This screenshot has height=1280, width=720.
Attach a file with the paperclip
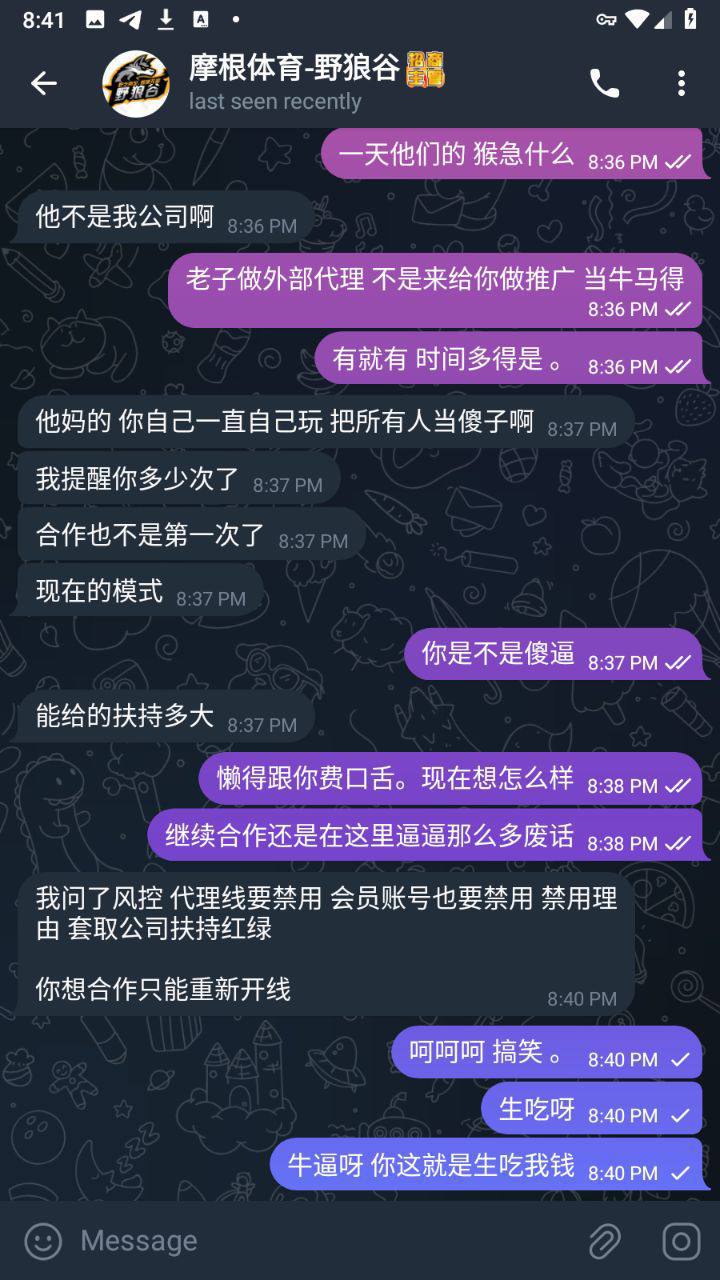[604, 1241]
